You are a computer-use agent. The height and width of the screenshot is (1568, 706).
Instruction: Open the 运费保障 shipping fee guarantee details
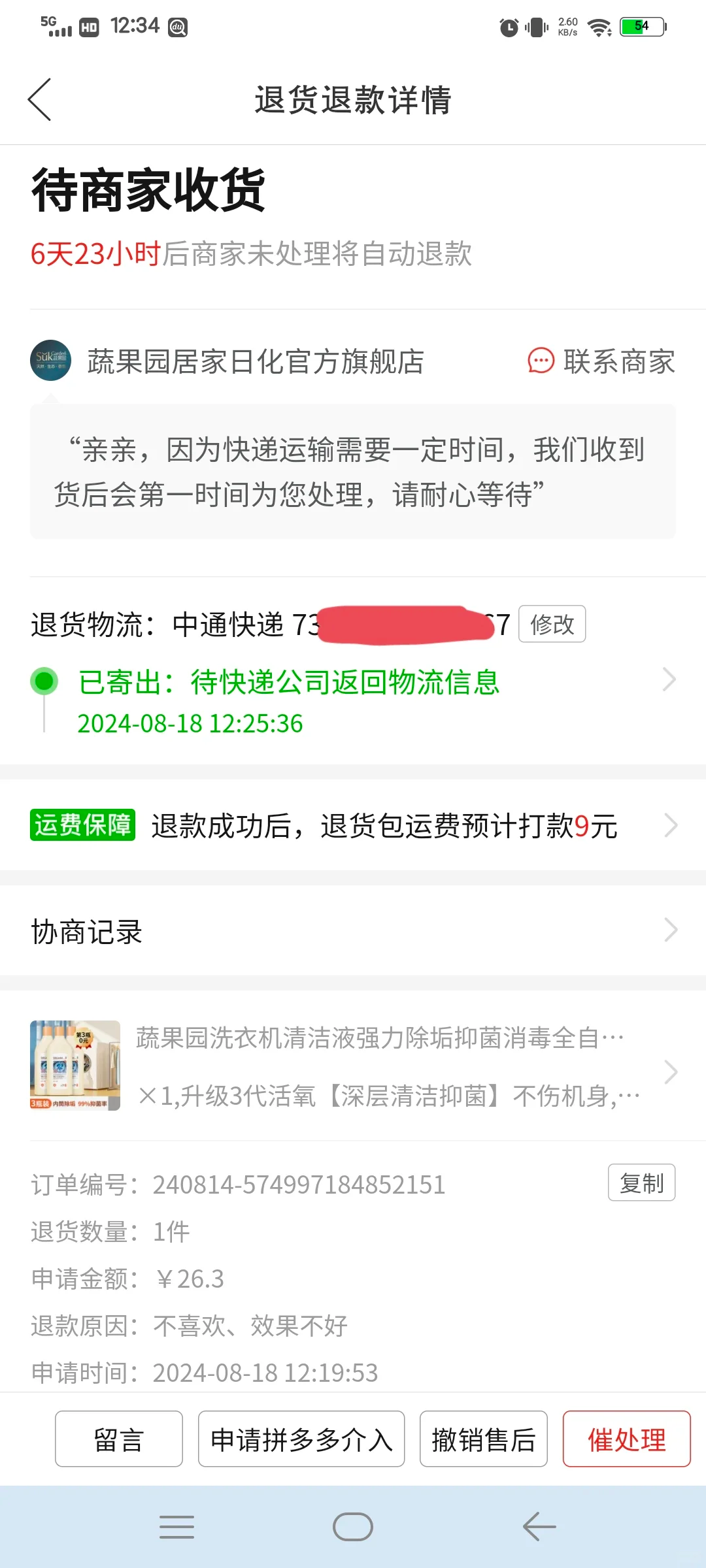pyautogui.click(x=353, y=825)
